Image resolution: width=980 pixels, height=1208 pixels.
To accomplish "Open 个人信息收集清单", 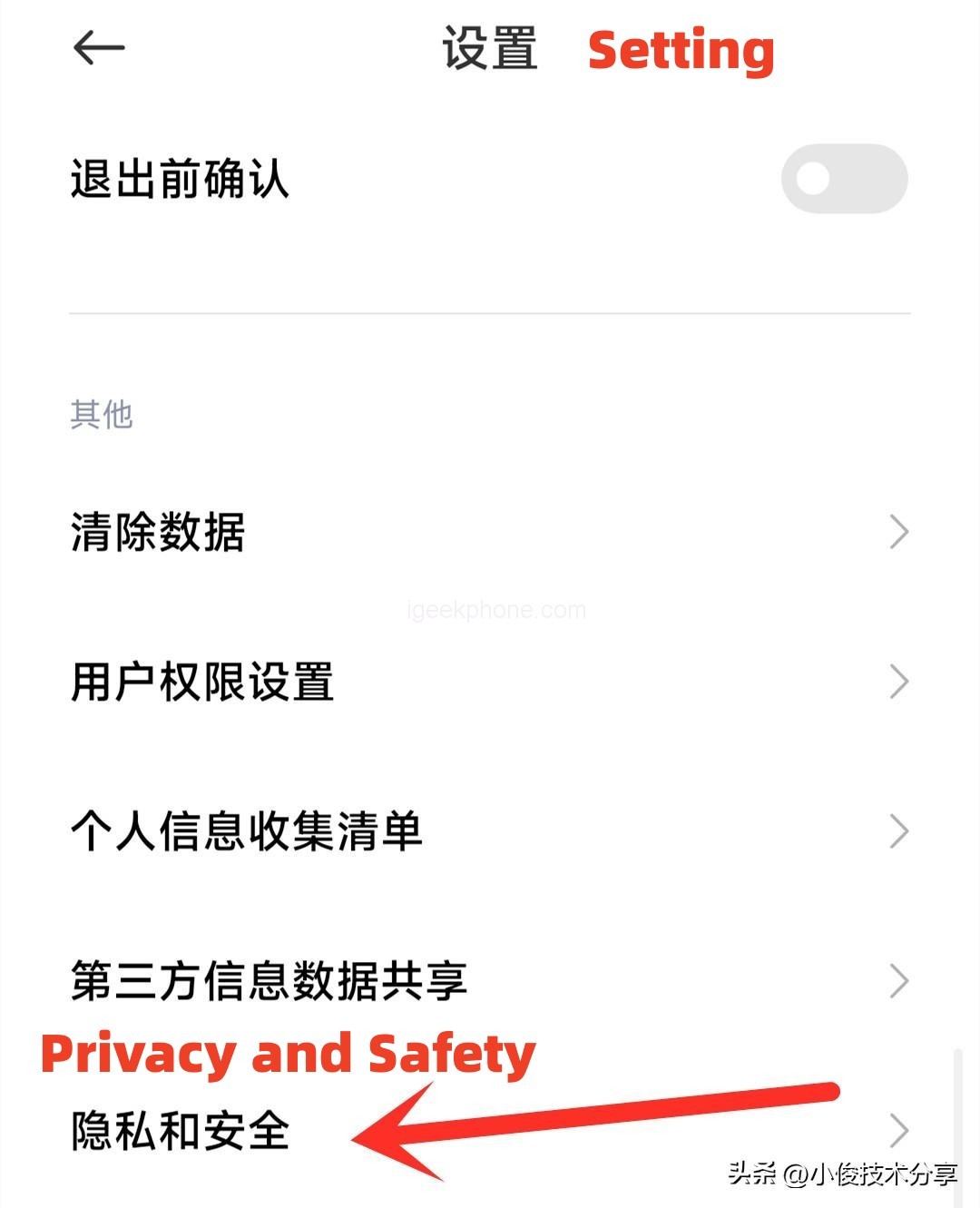I will (490, 831).
